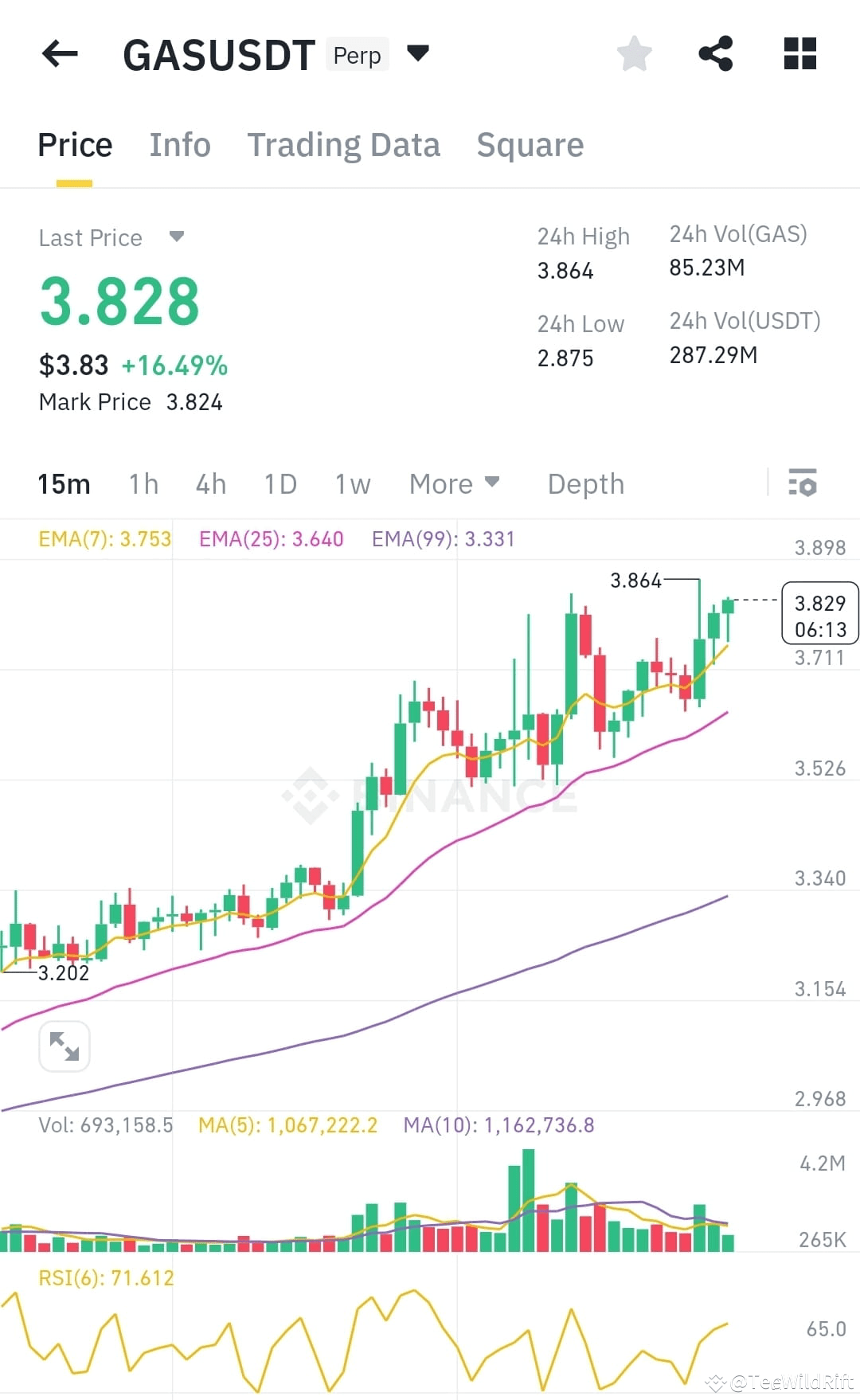Navigate back with the arrow icon
This screenshot has width=860, height=1400.
click(x=58, y=53)
